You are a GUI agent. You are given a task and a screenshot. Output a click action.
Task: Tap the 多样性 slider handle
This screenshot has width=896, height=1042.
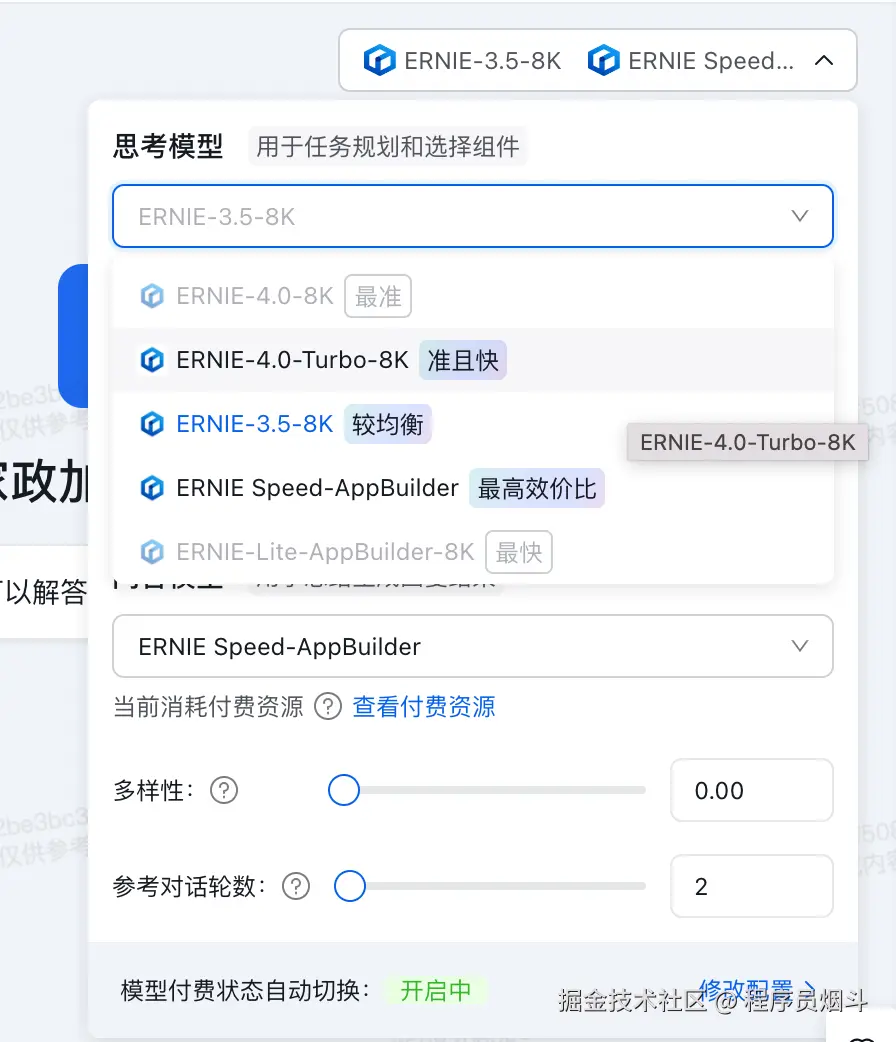[x=344, y=791]
